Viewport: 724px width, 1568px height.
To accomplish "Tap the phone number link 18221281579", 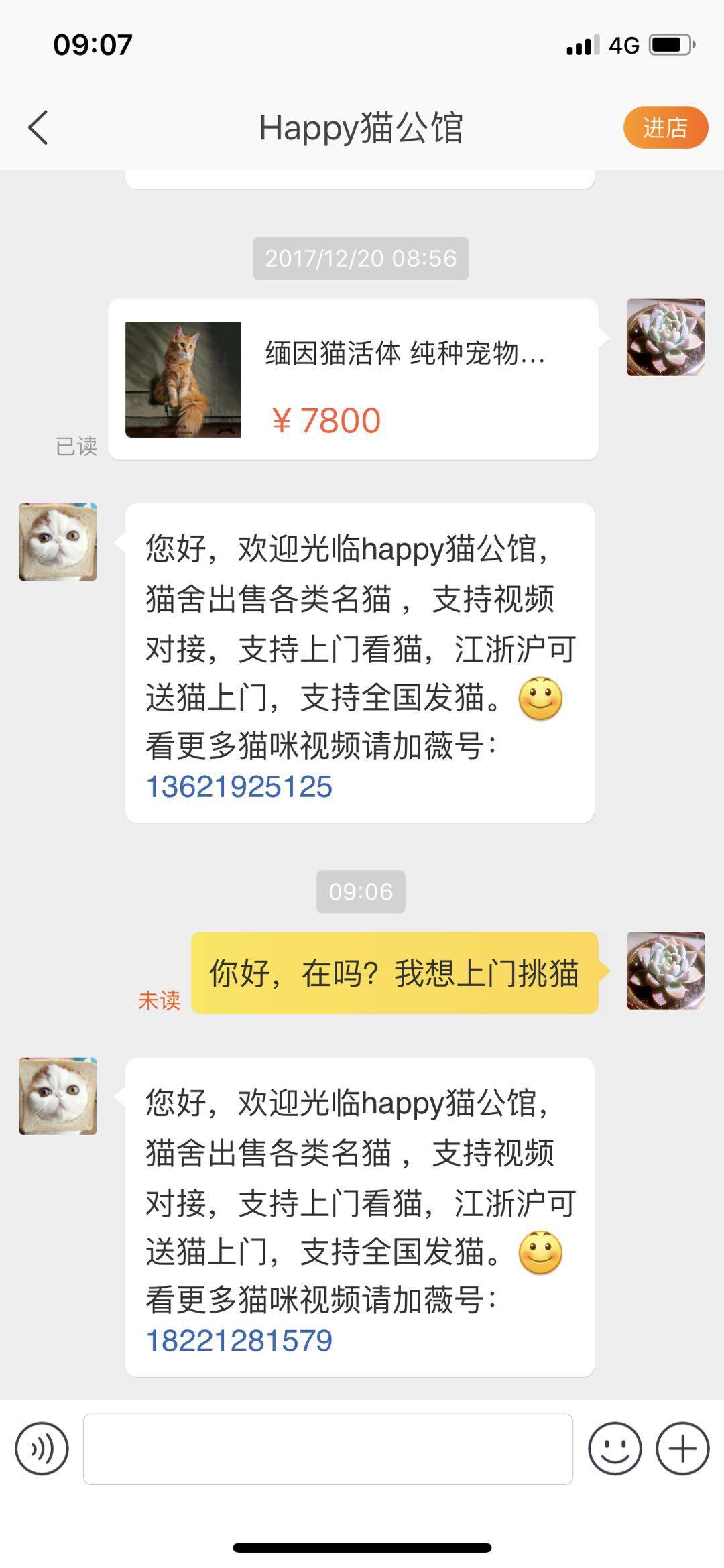I will pyautogui.click(x=239, y=1341).
